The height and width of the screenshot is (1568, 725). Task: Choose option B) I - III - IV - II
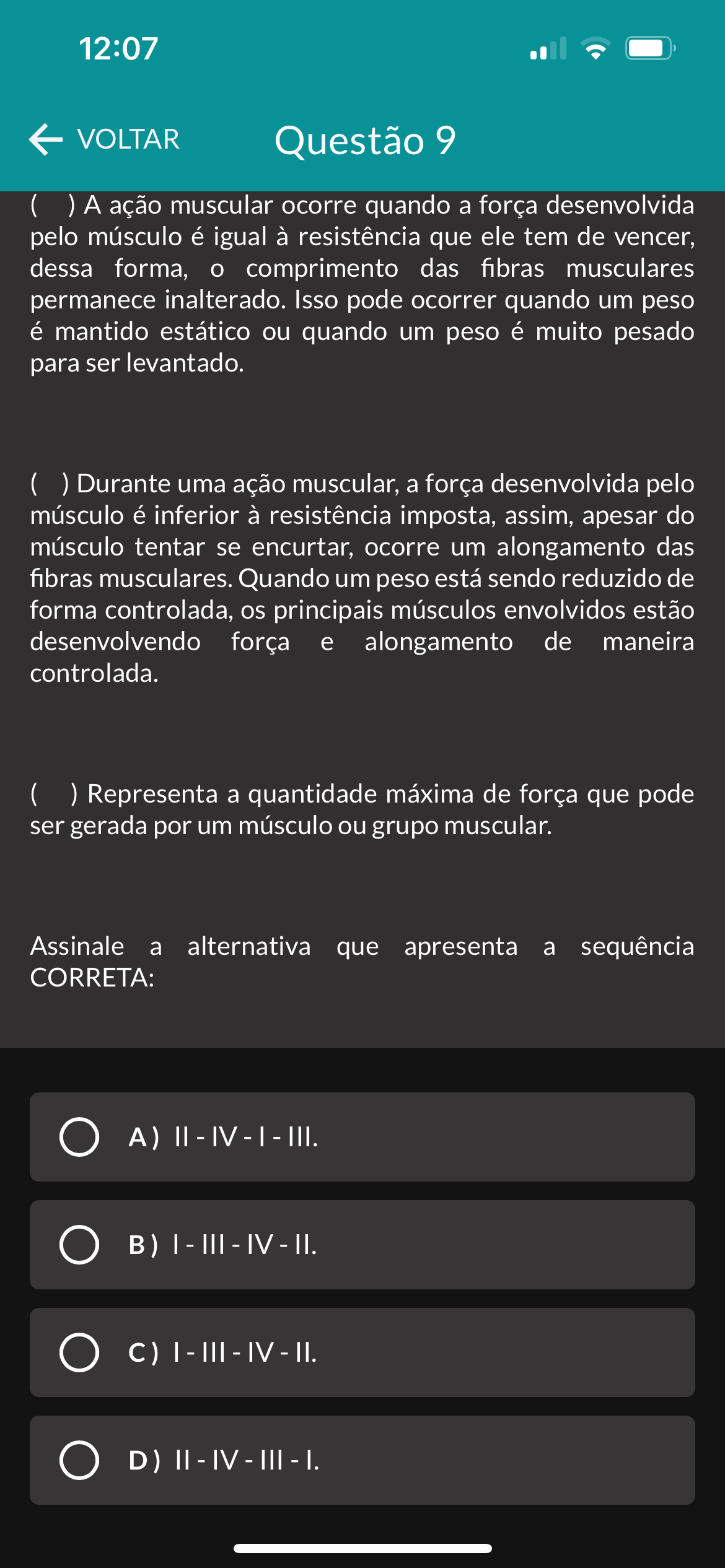pyautogui.click(x=362, y=1245)
